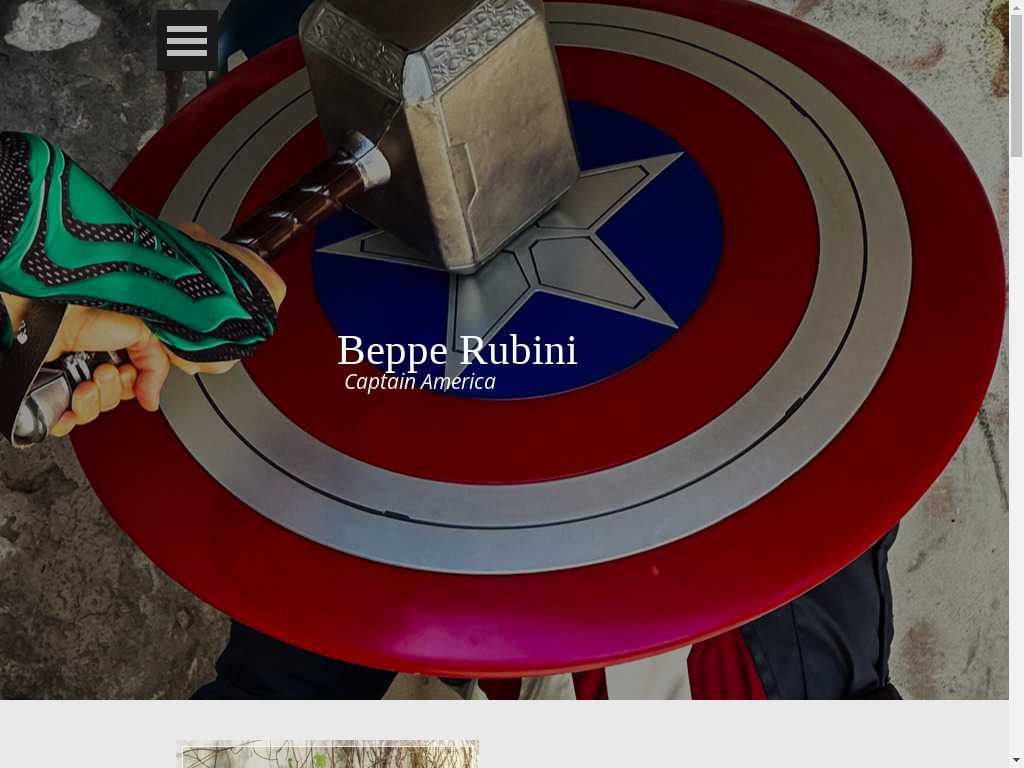The height and width of the screenshot is (768, 1024).
Task: Open the hamburger menu
Action: pyautogui.click(x=187, y=40)
